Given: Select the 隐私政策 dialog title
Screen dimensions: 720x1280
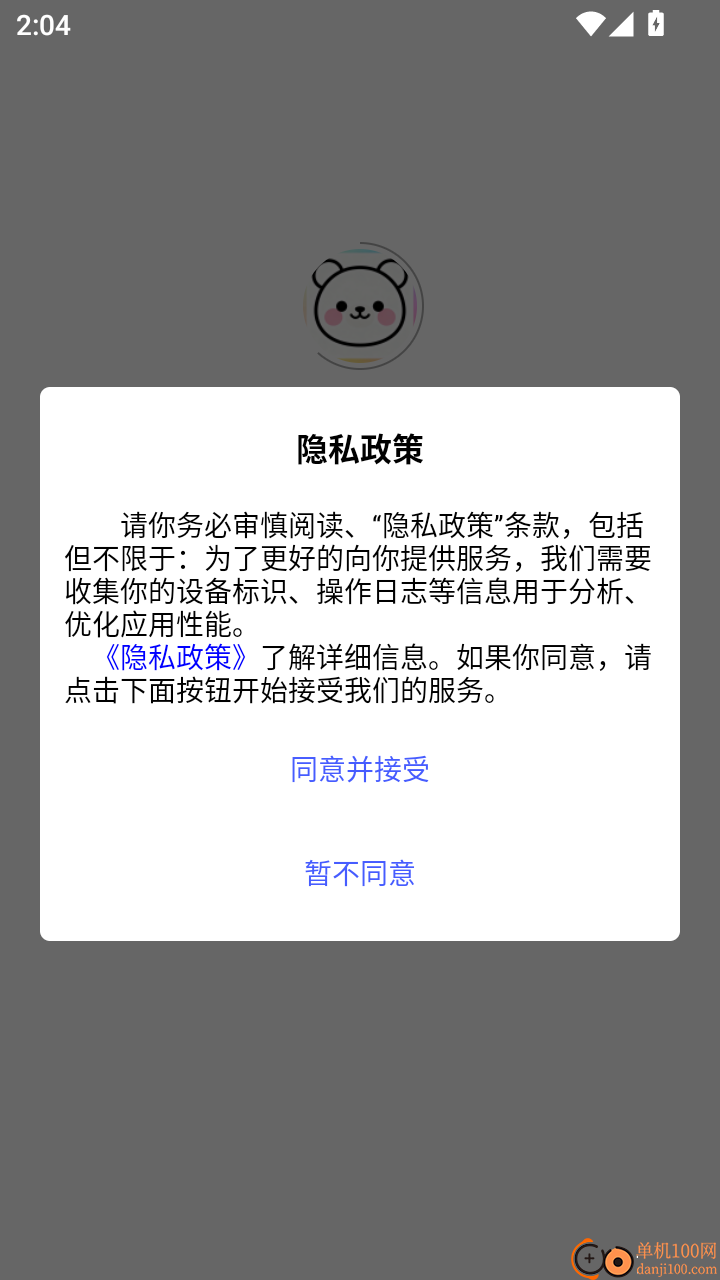Looking at the screenshot, I should pos(360,449).
